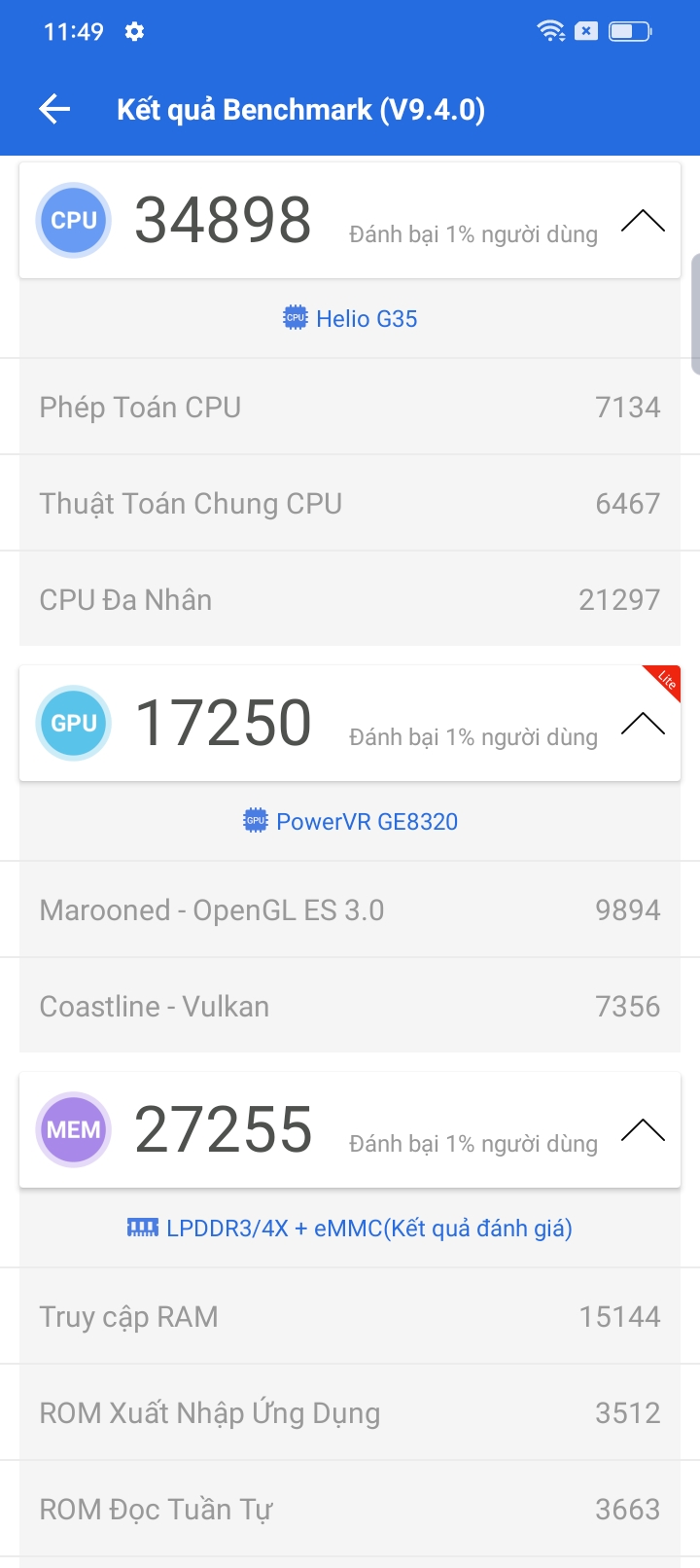Go back using the top-left arrow

[x=54, y=109]
